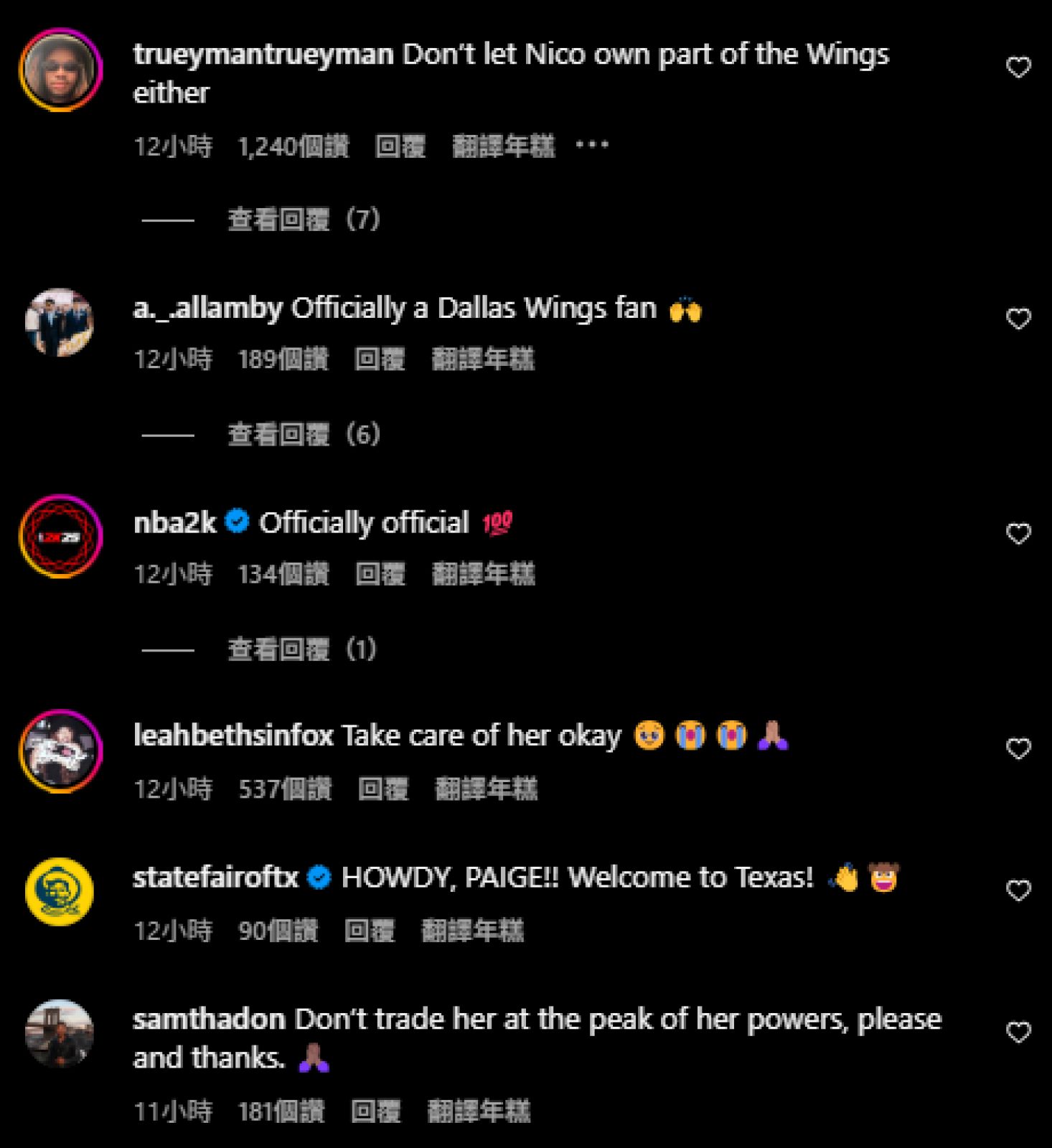Translate a._.allamby's comment
The height and width of the screenshot is (1148, 1052).
[483, 359]
